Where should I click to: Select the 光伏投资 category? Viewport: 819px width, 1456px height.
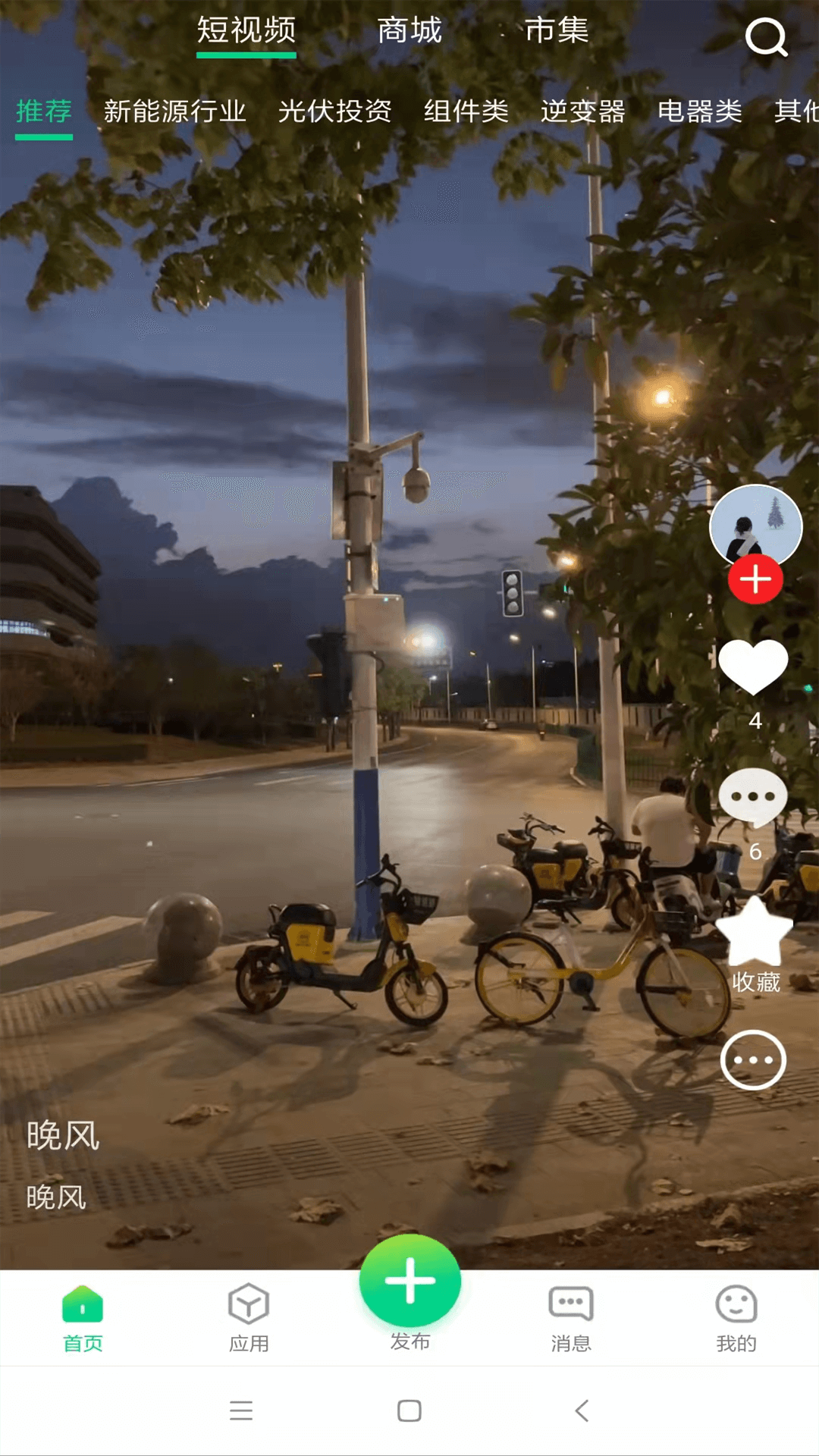[334, 111]
